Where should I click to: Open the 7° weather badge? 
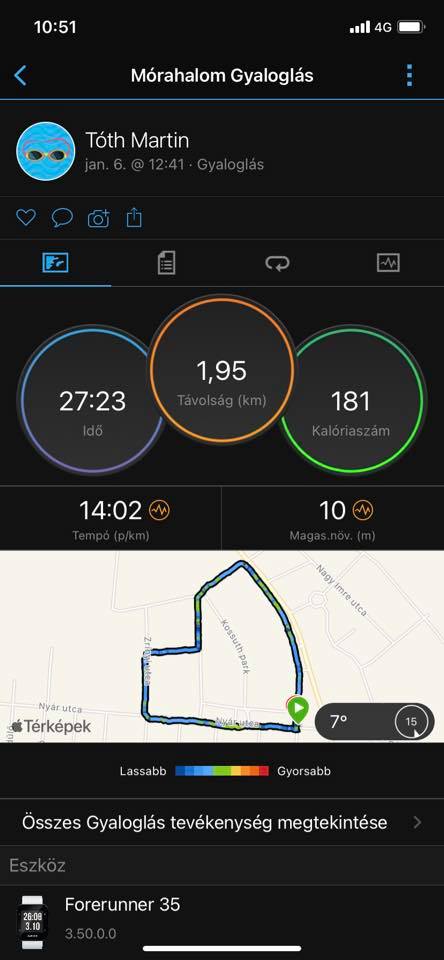tap(375, 721)
